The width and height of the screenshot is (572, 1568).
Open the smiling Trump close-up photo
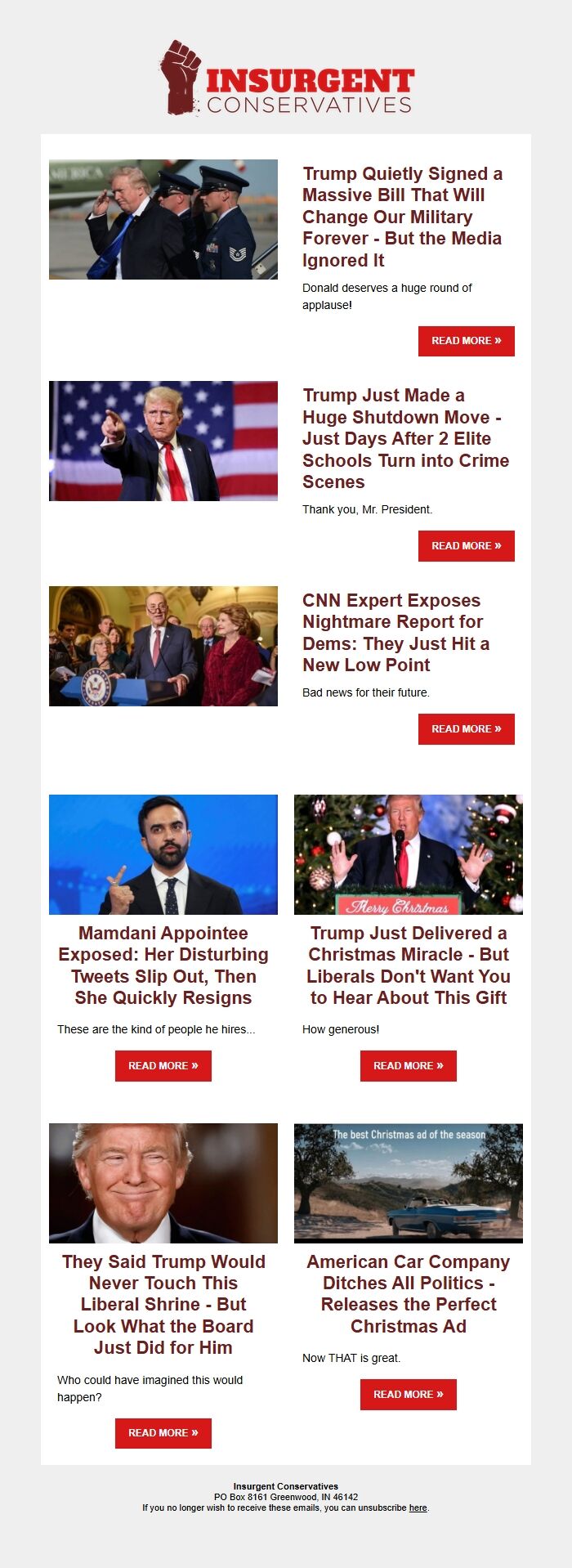pyautogui.click(x=163, y=1183)
